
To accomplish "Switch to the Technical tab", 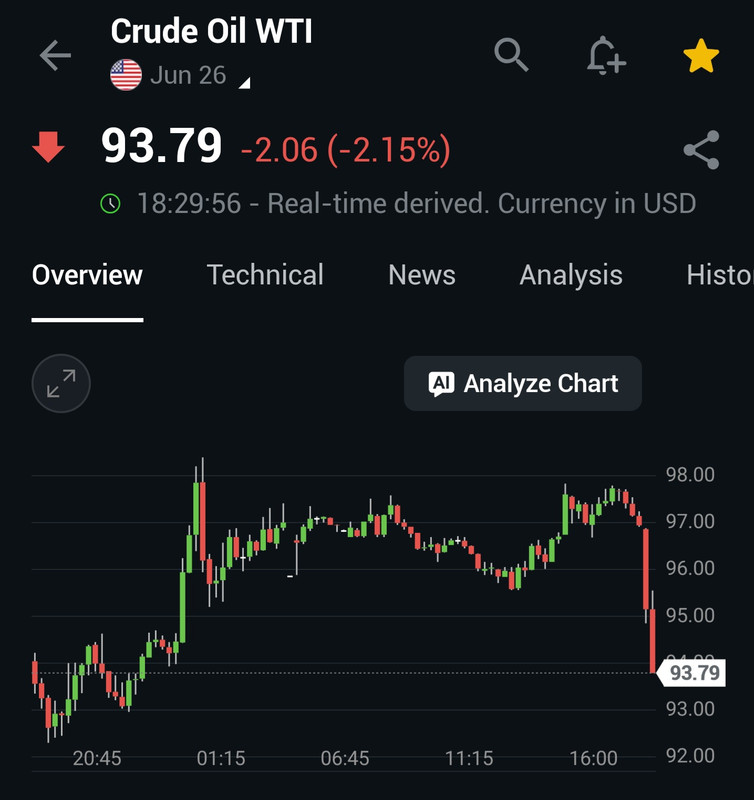I will click(x=265, y=275).
